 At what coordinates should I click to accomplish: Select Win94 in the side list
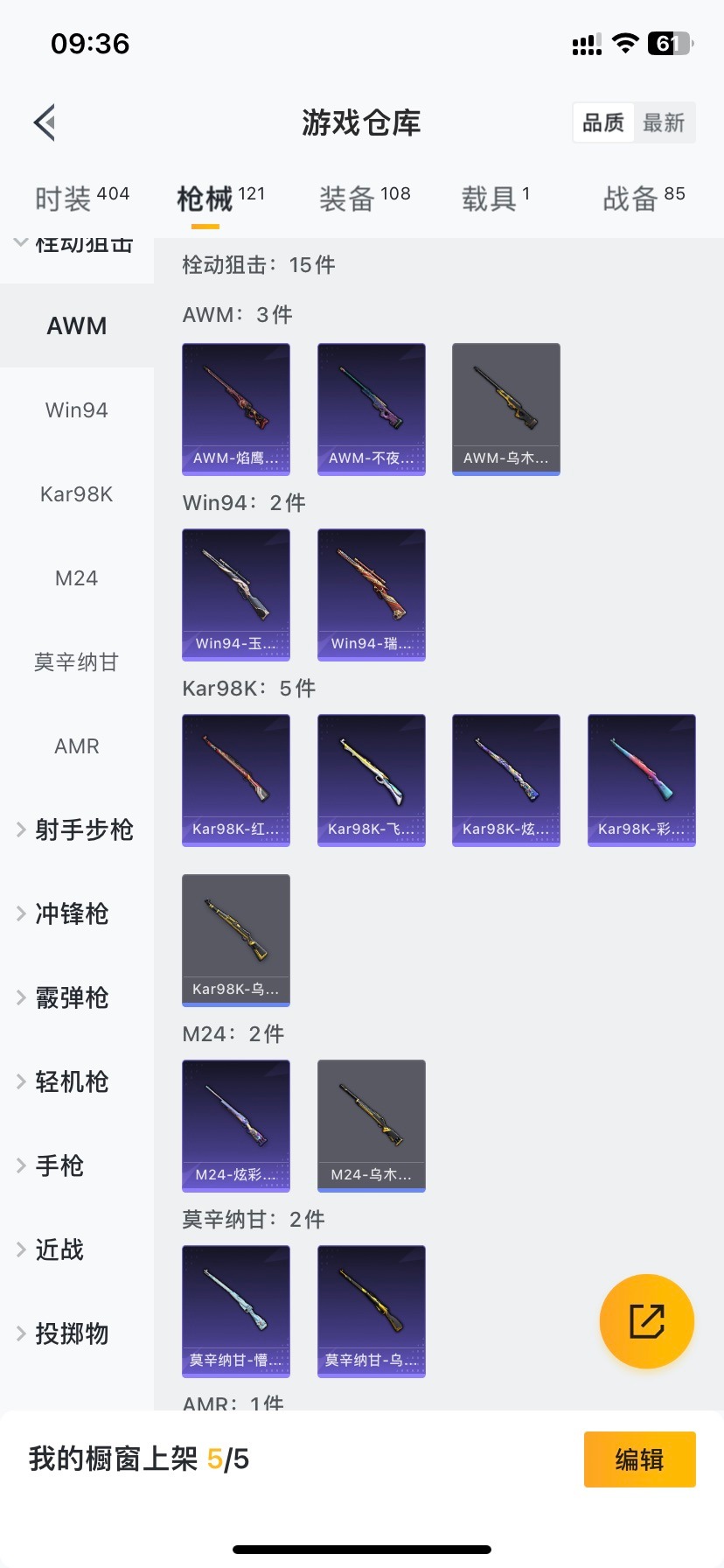click(77, 410)
